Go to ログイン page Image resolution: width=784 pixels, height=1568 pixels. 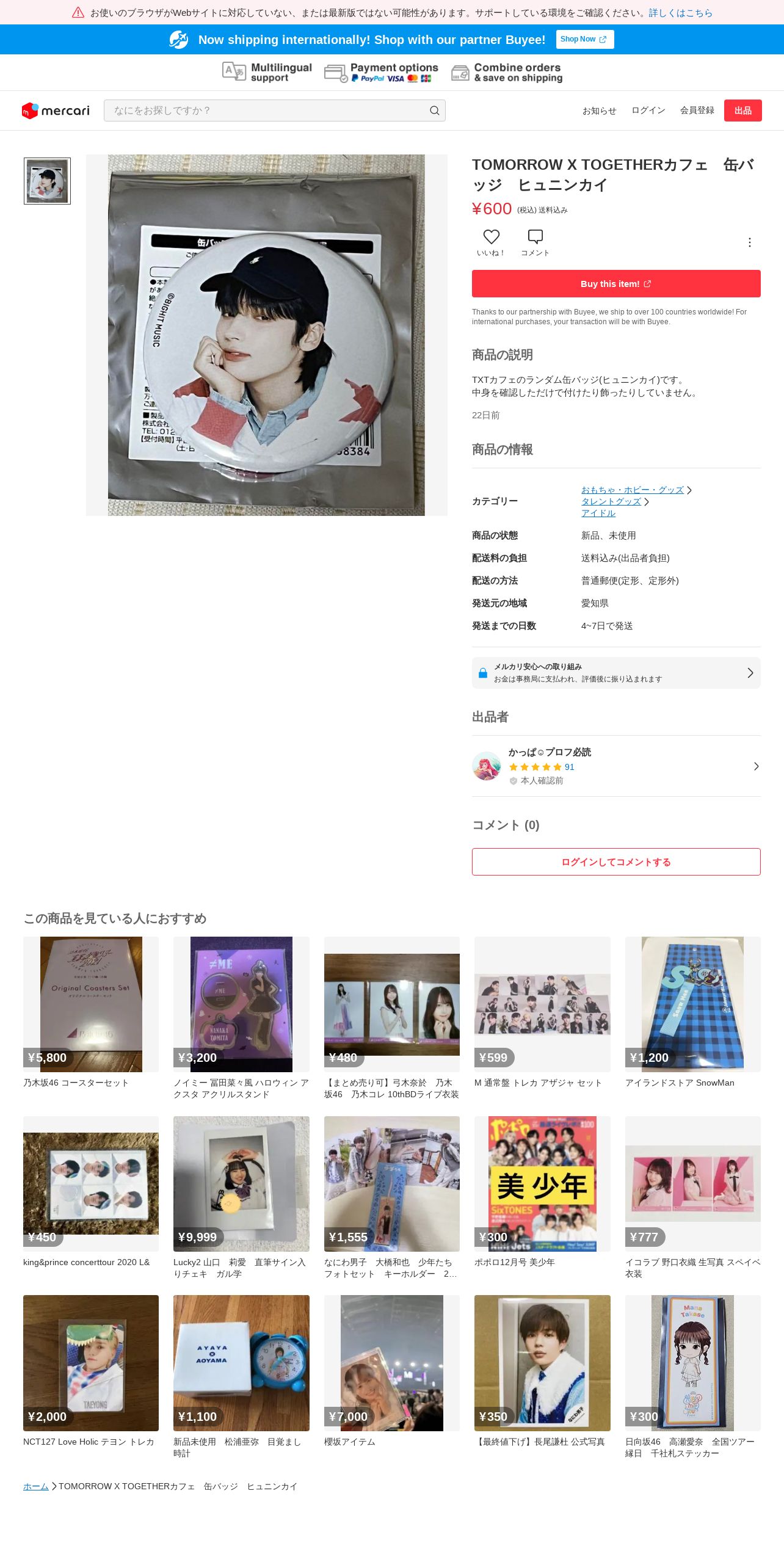click(648, 111)
